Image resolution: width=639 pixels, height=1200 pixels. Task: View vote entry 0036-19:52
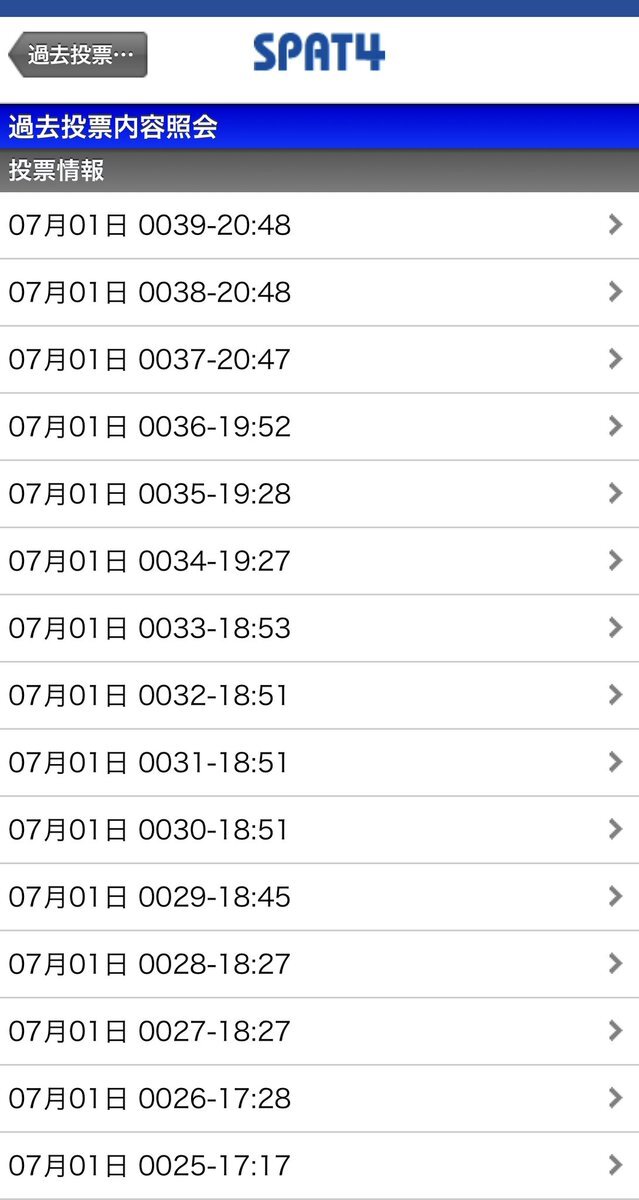click(319, 427)
